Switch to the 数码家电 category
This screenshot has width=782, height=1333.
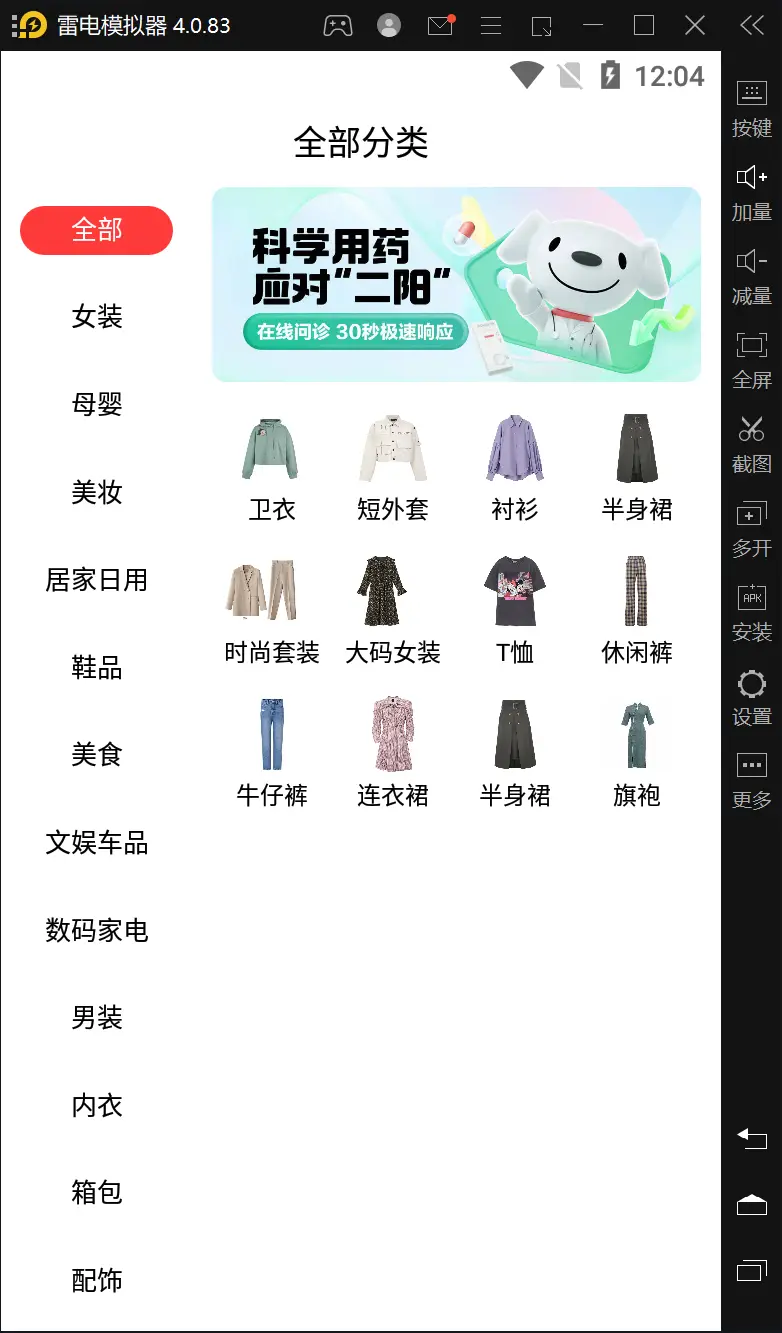(x=97, y=930)
